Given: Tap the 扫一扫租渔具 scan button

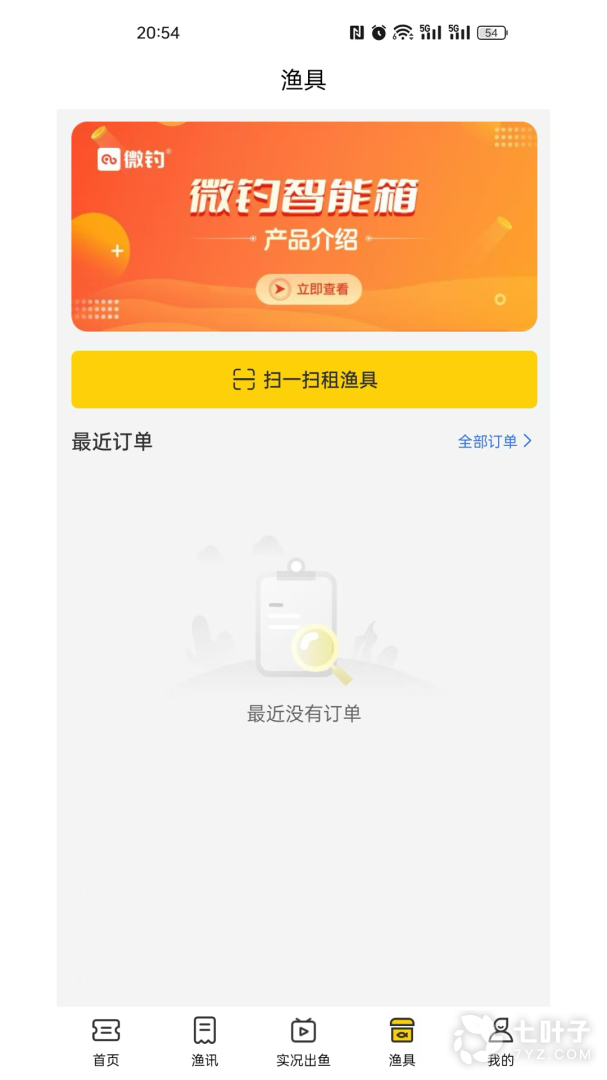Looking at the screenshot, I should point(303,379).
